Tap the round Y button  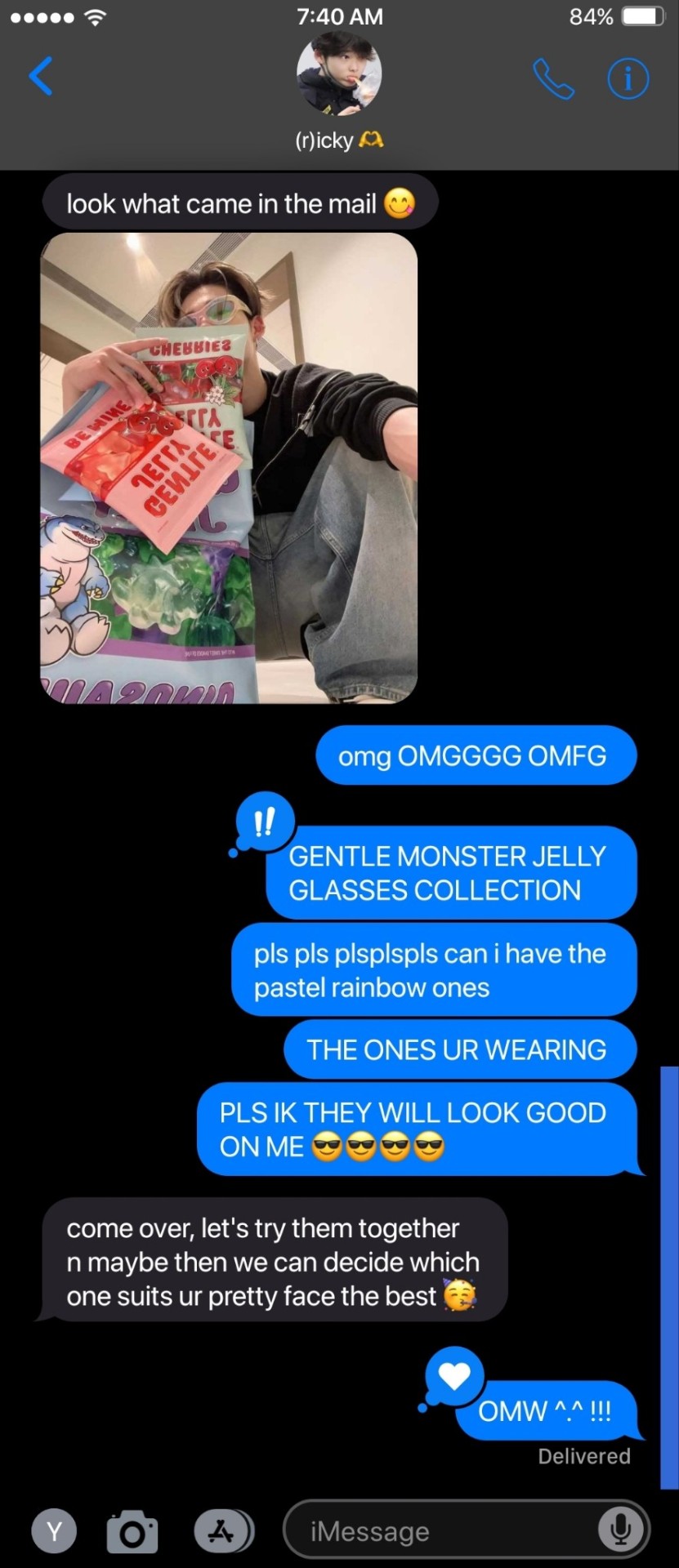point(54,1531)
